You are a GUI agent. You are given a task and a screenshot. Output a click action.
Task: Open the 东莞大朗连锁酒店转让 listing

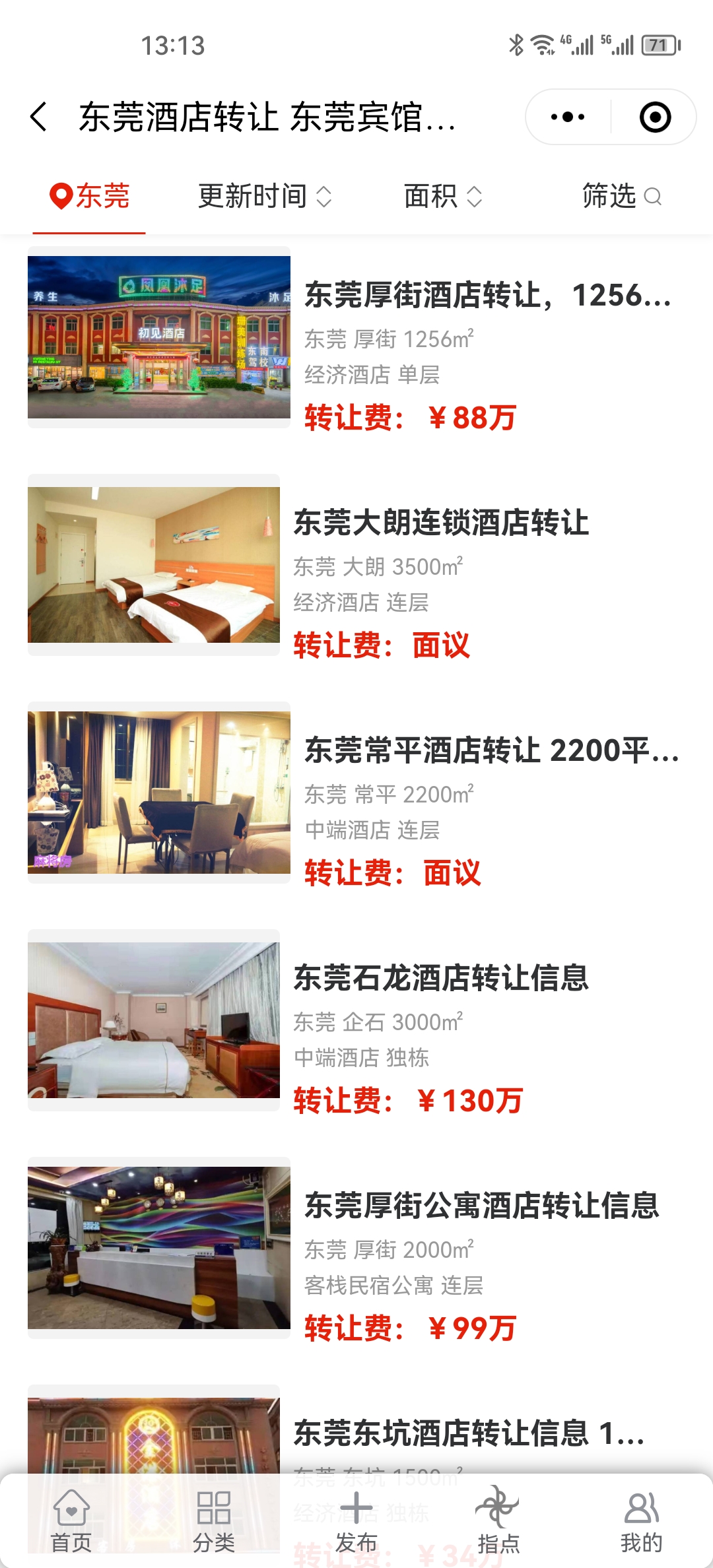[x=441, y=523]
